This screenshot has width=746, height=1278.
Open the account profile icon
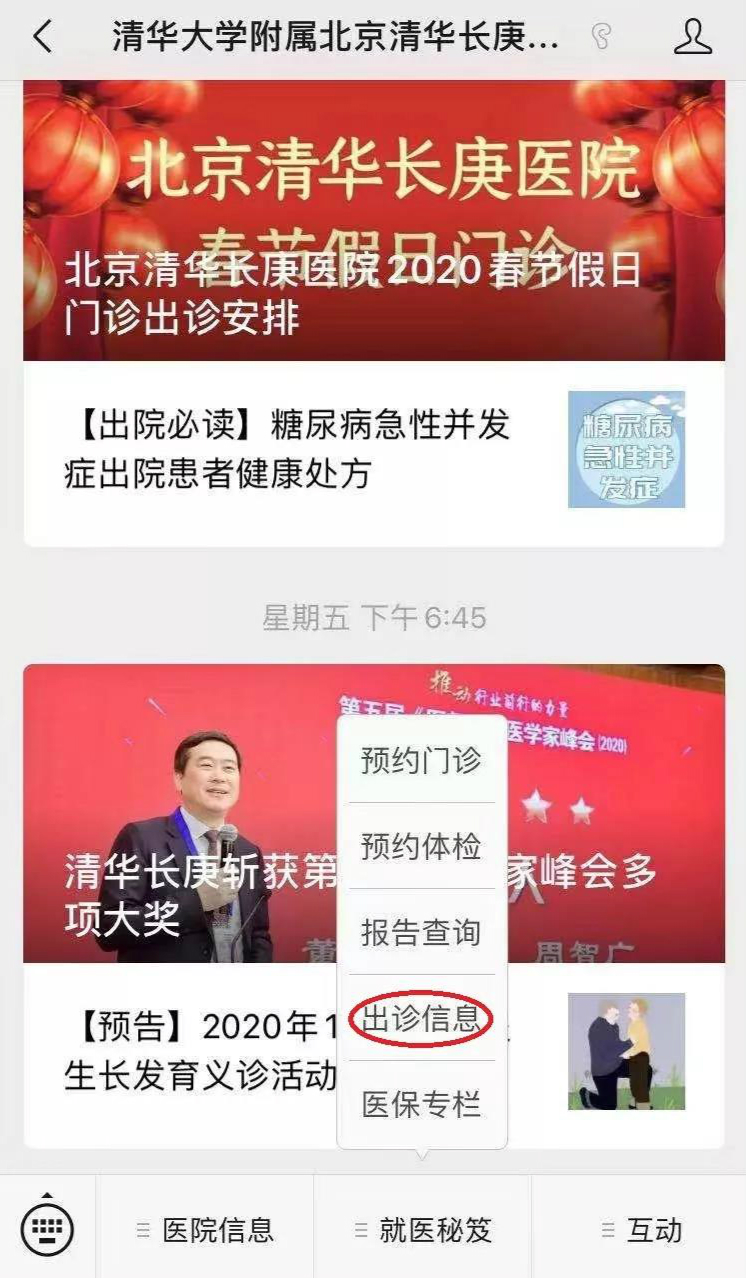[x=692, y=38]
